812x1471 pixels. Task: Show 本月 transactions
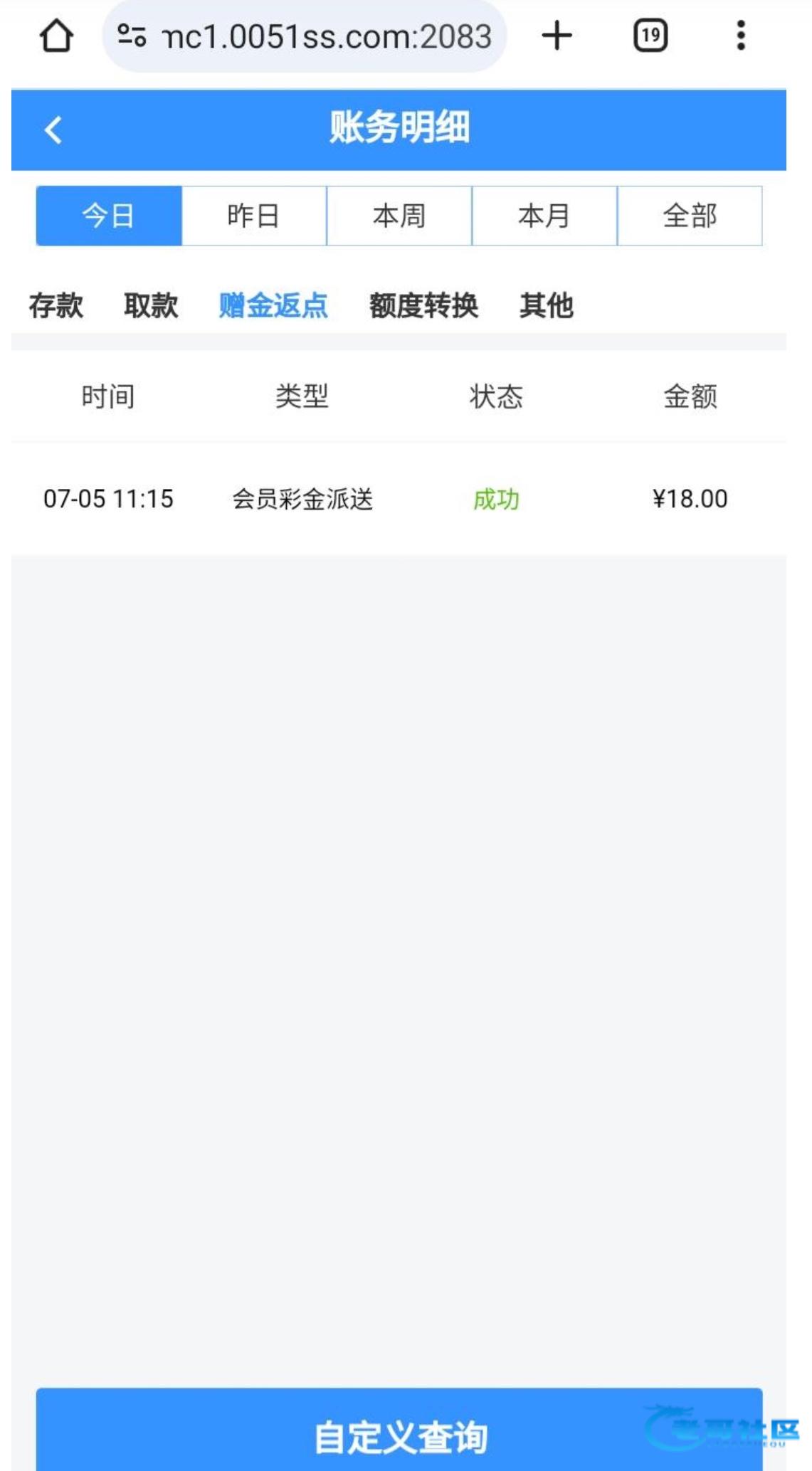point(544,216)
